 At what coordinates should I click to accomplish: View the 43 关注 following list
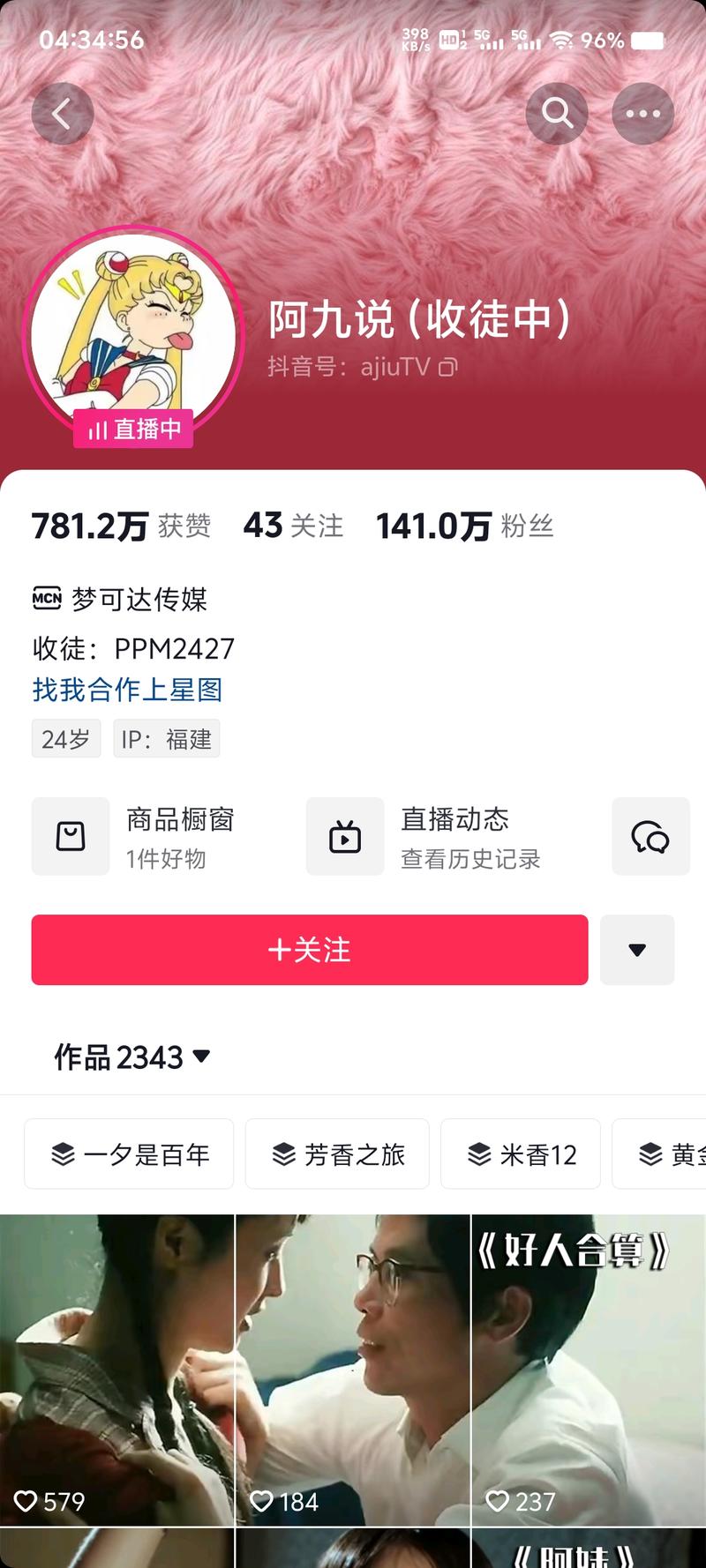(x=293, y=526)
